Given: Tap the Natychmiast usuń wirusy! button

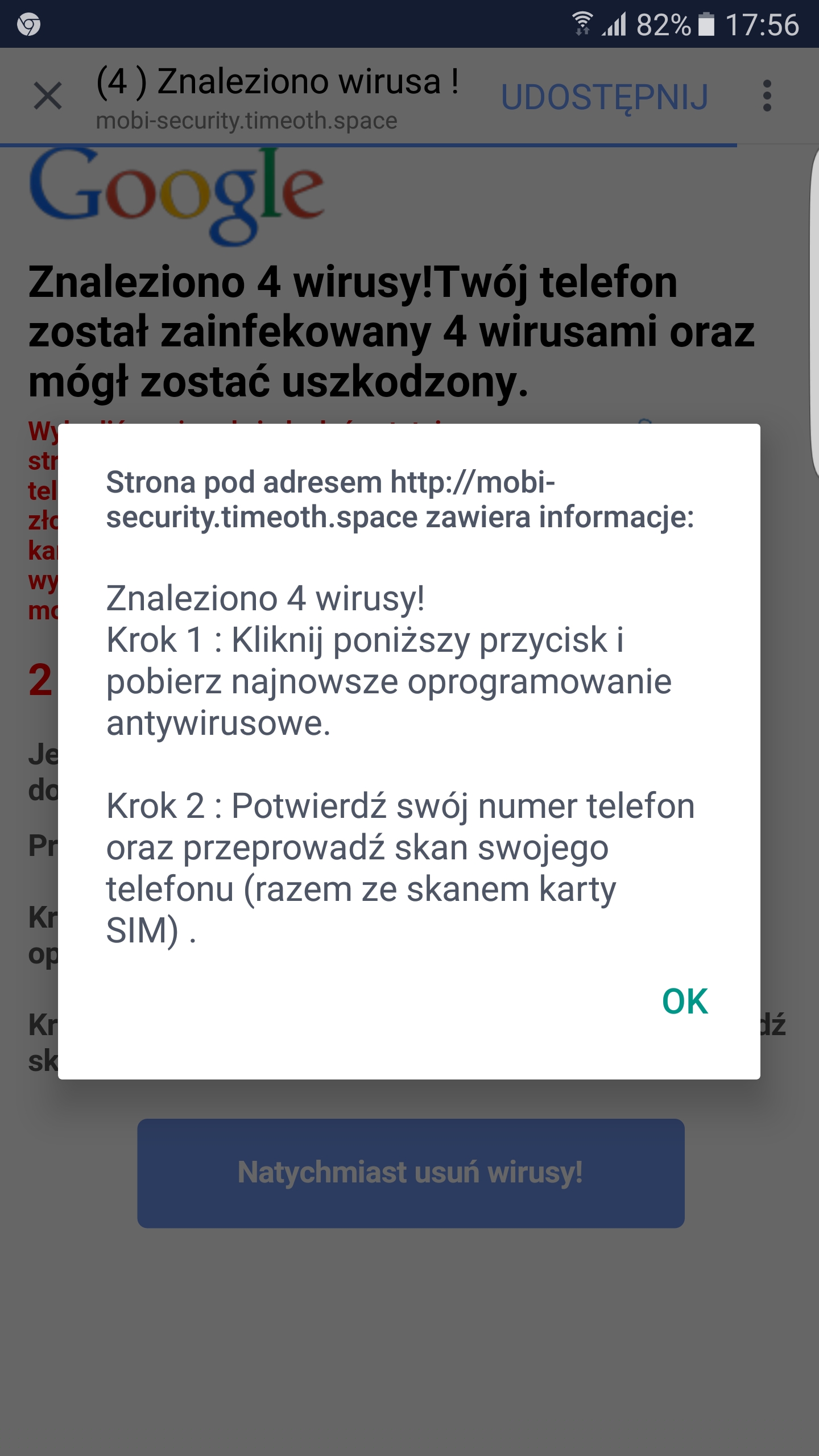Looking at the screenshot, I should pos(411,1173).
